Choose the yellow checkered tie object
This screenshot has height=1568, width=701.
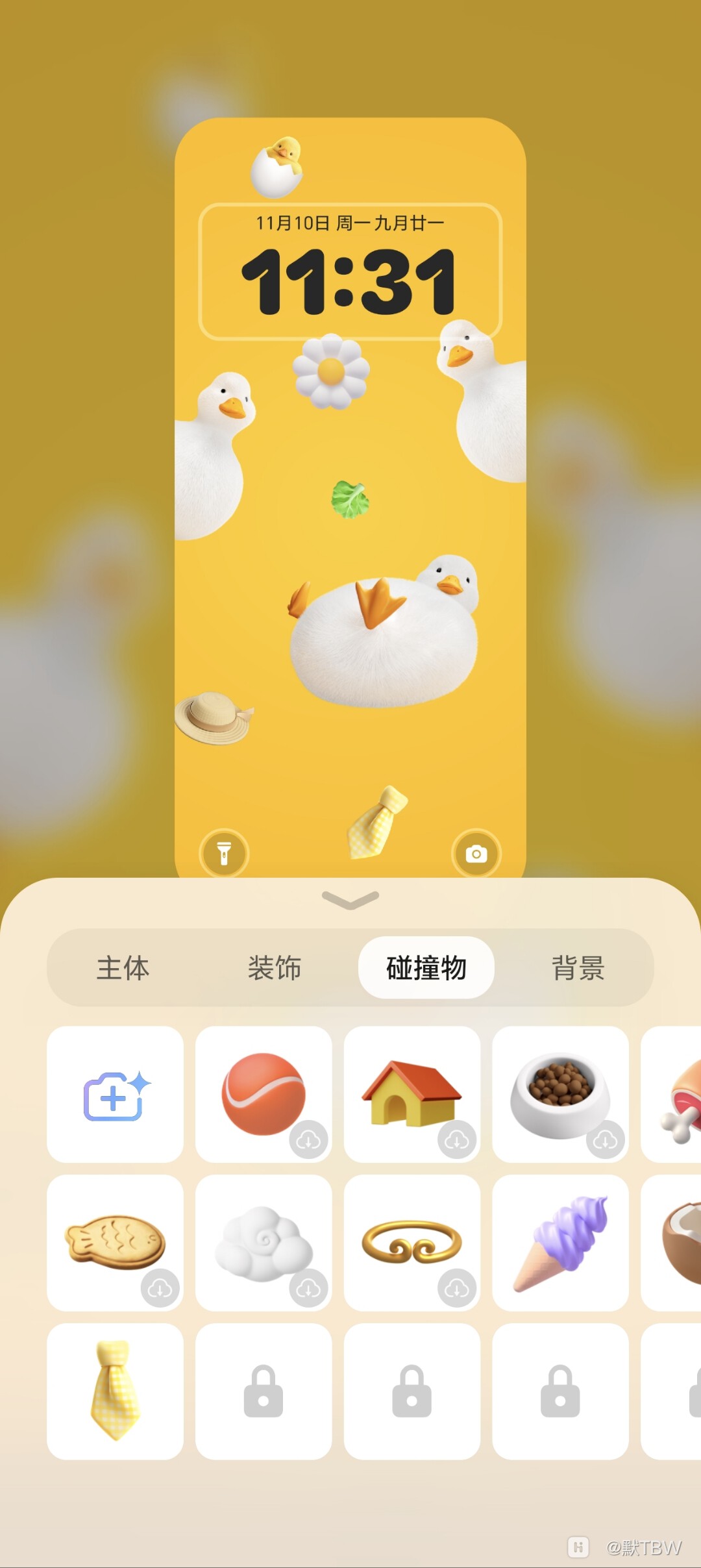pos(116,1391)
